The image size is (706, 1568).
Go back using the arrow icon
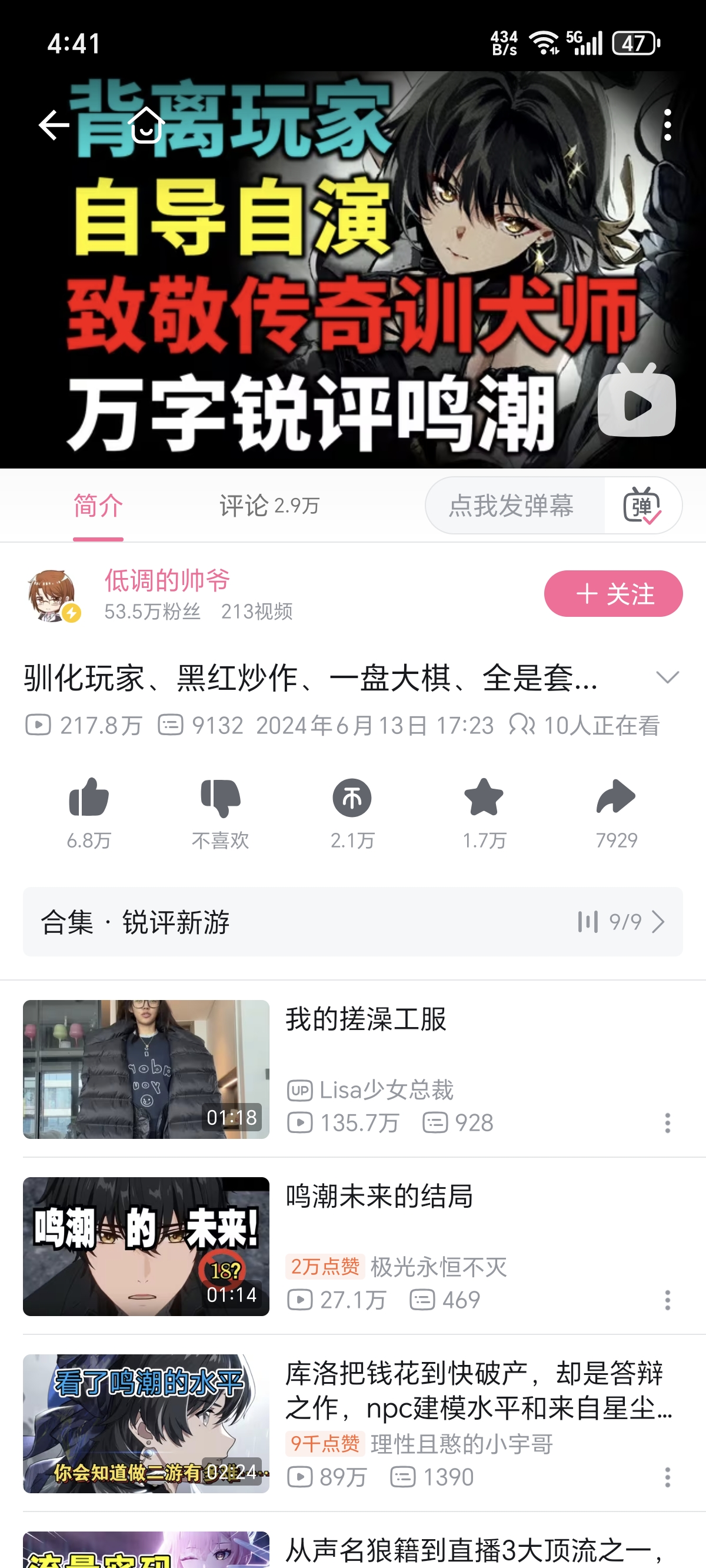coord(54,125)
